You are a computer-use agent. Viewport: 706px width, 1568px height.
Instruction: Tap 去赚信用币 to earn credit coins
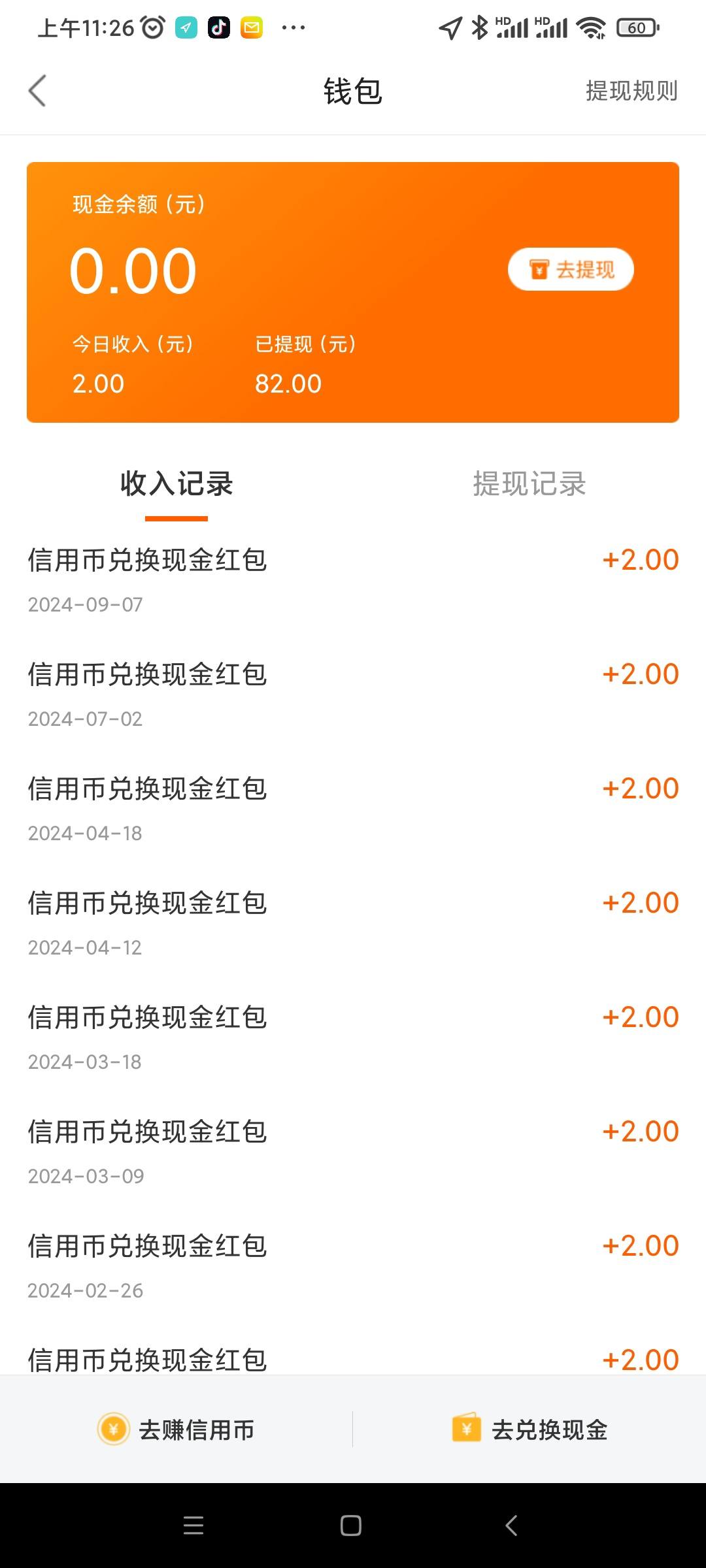point(176,1429)
